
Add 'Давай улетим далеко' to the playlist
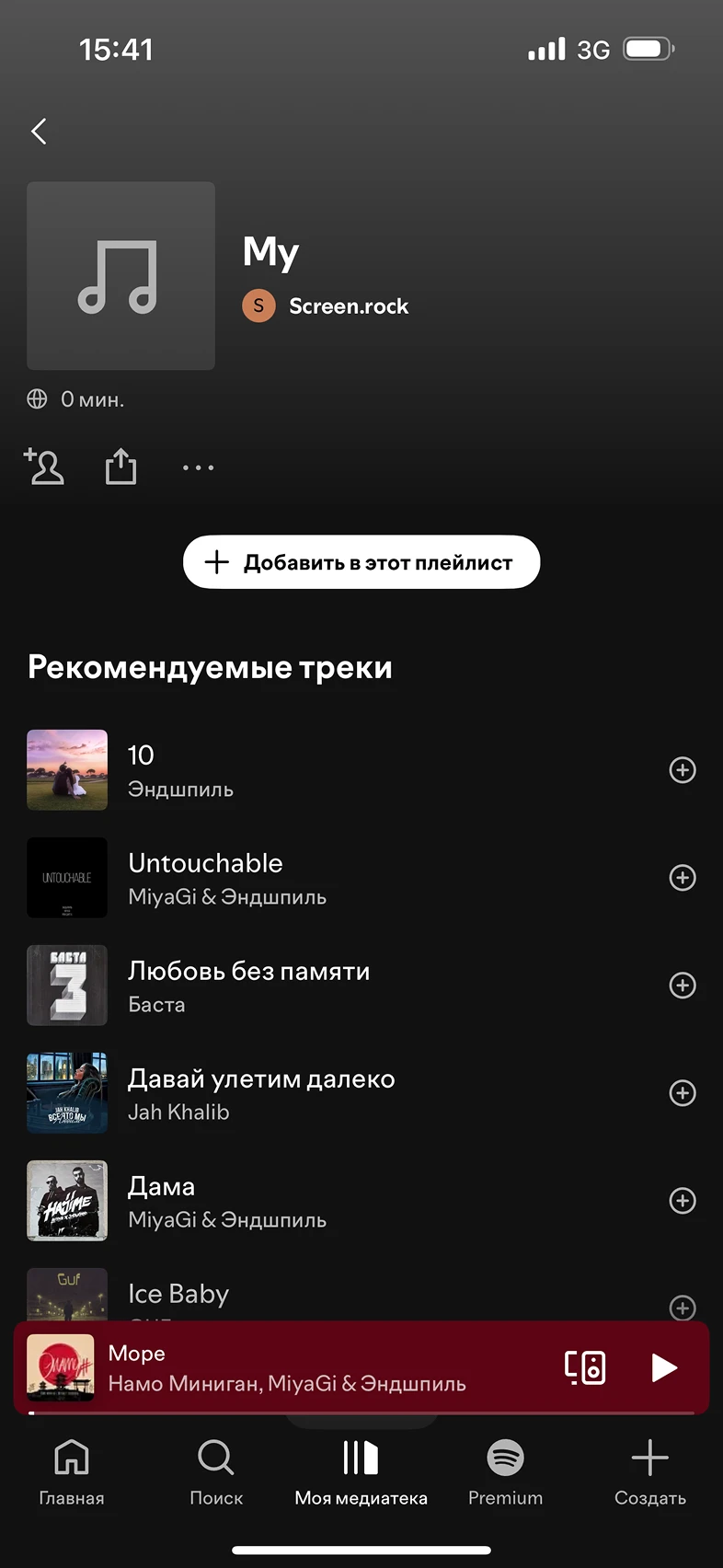click(682, 1093)
